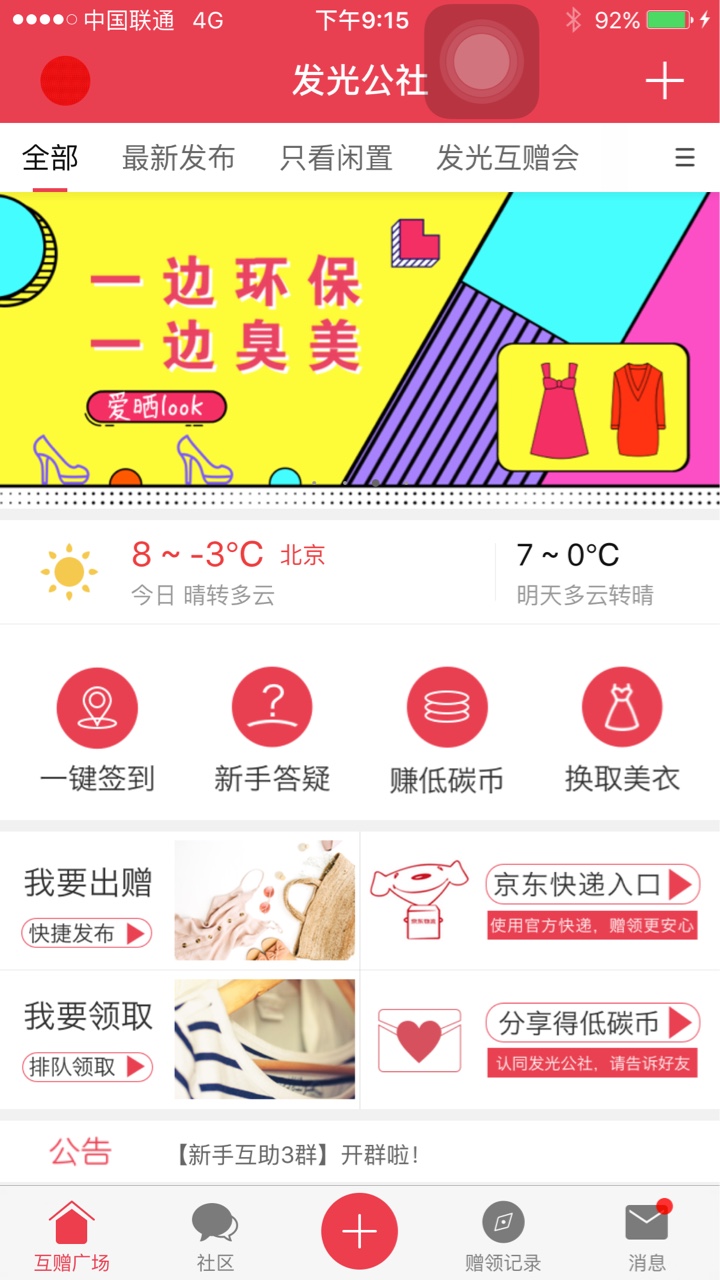Open the 新手互助3群 announcement
This screenshot has height=1280, width=720.
[x=296, y=1155]
